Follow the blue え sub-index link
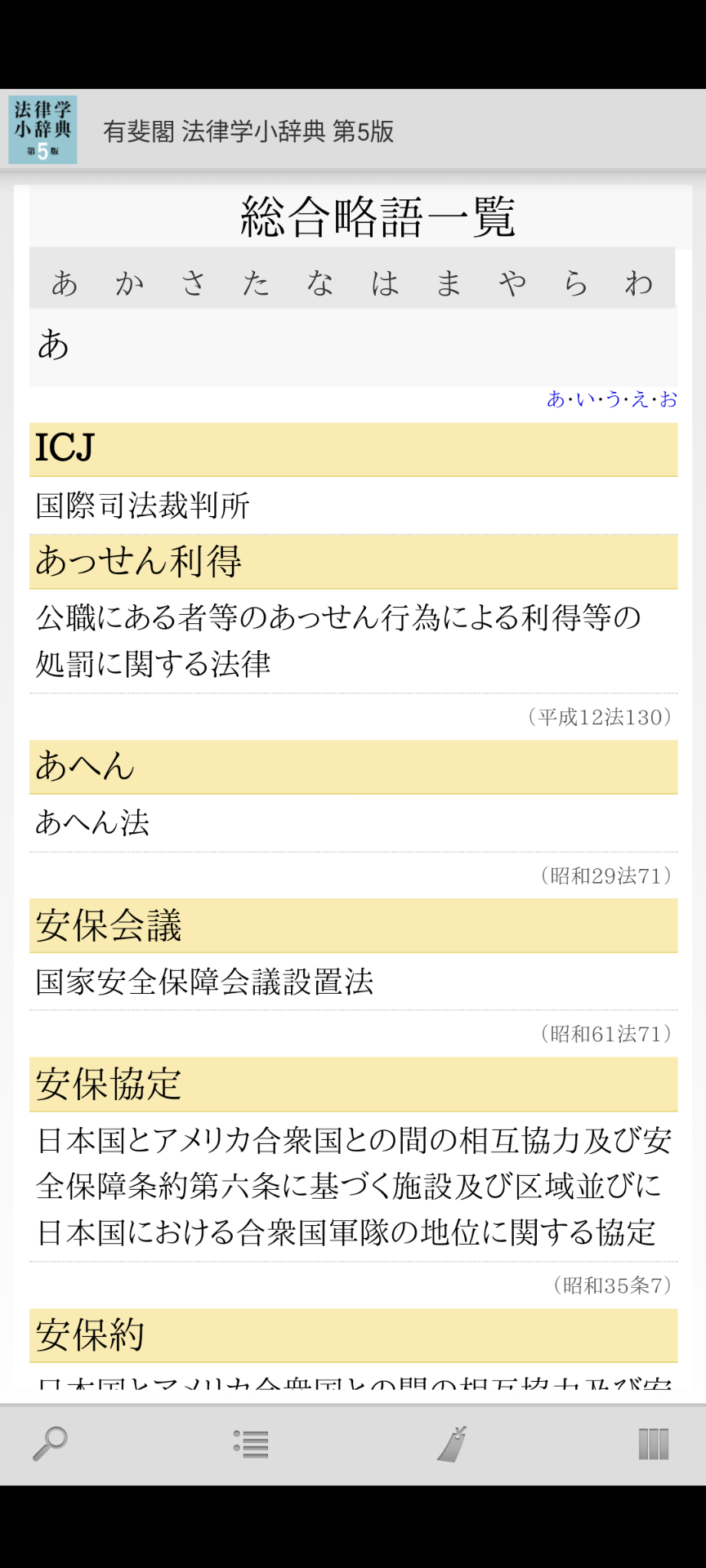 tap(640, 399)
